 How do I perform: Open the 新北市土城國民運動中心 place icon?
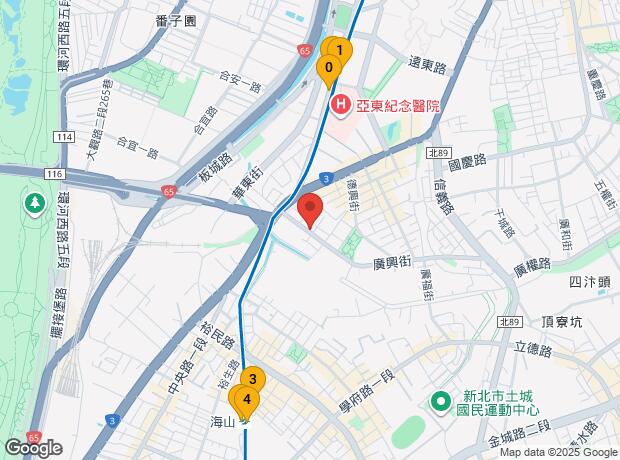click(x=440, y=403)
